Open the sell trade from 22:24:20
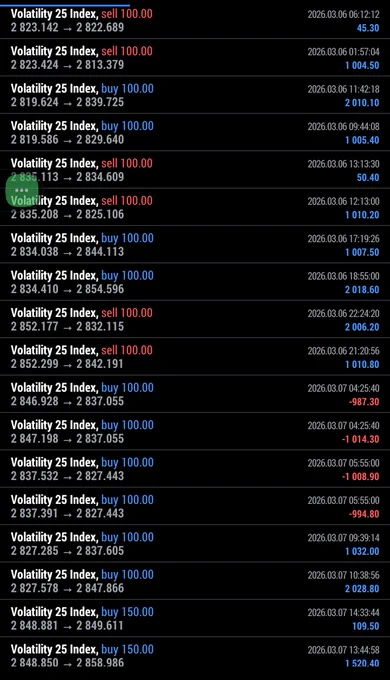 (x=195, y=319)
